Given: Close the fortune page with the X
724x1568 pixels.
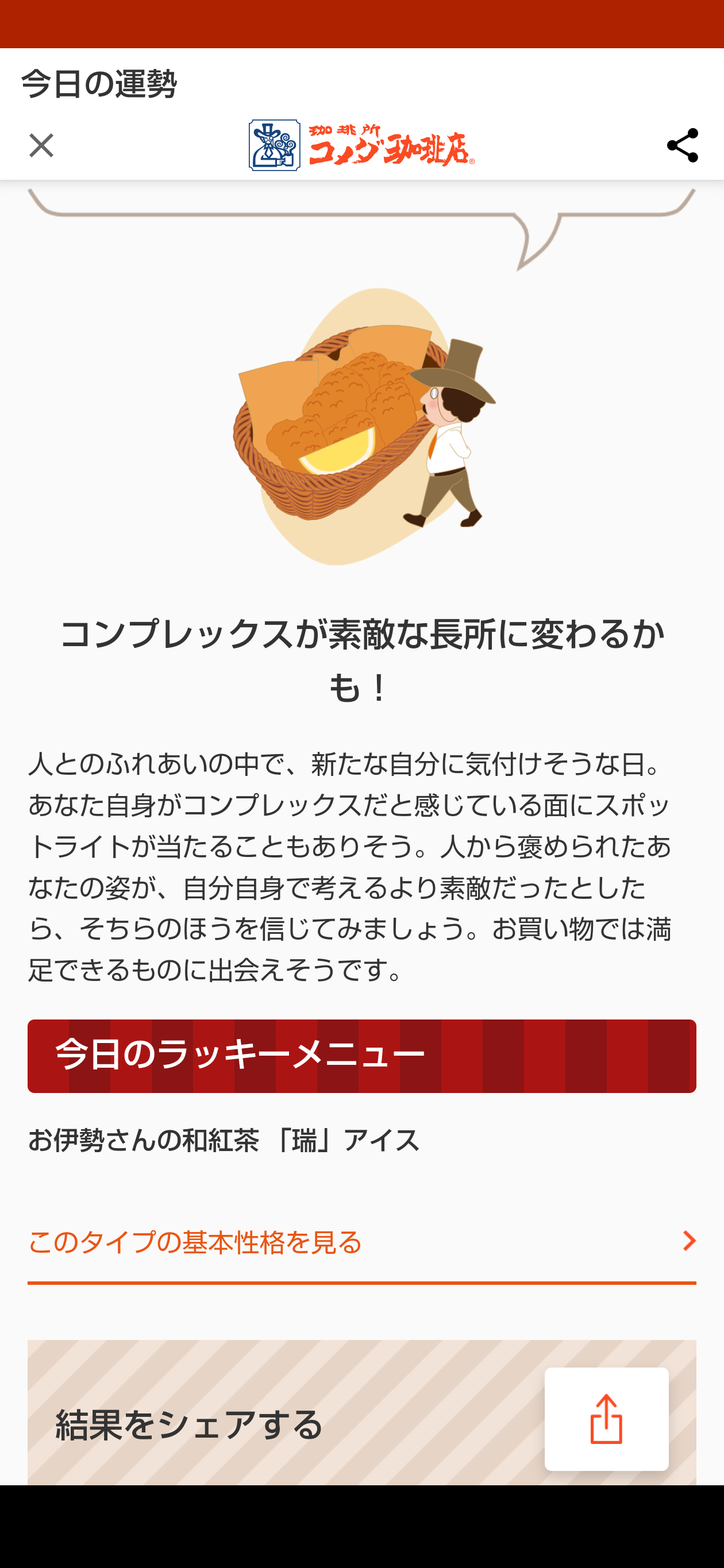Looking at the screenshot, I should click(x=41, y=145).
